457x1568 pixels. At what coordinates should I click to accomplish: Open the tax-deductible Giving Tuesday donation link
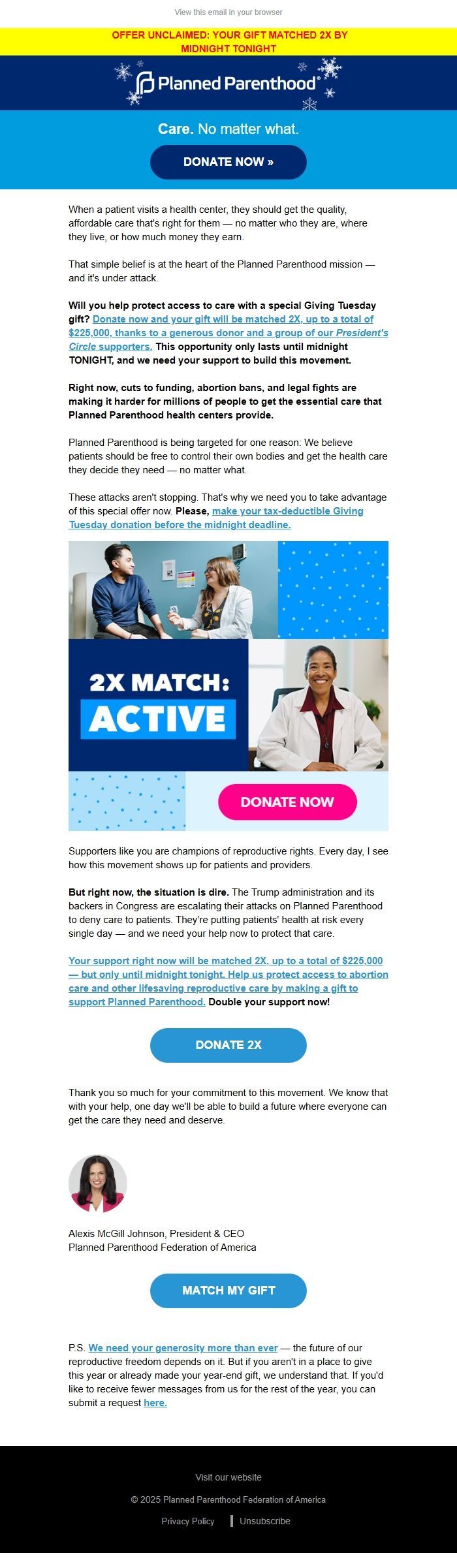pos(287,511)
